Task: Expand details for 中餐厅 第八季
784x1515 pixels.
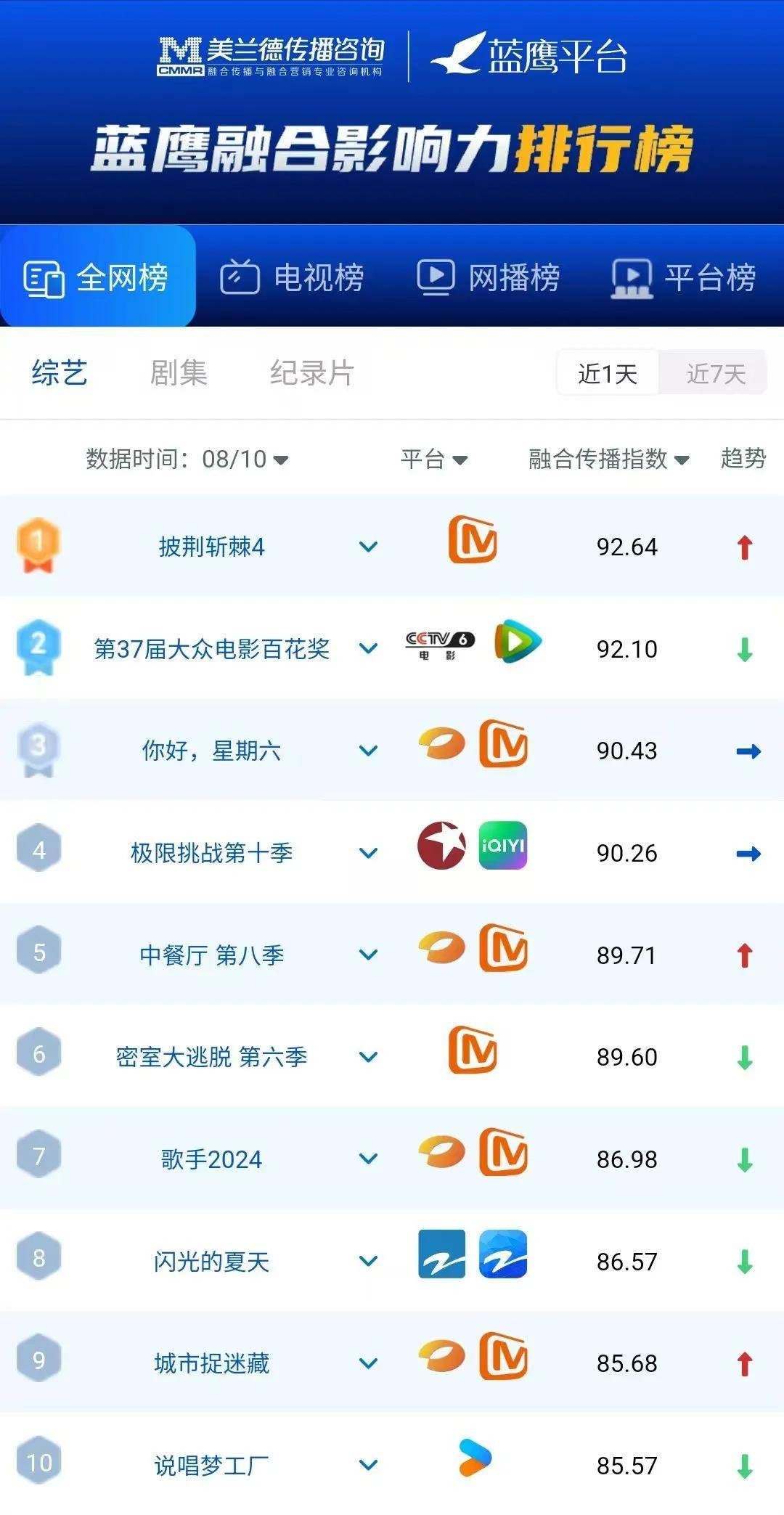Action: (x=369, y=955)
